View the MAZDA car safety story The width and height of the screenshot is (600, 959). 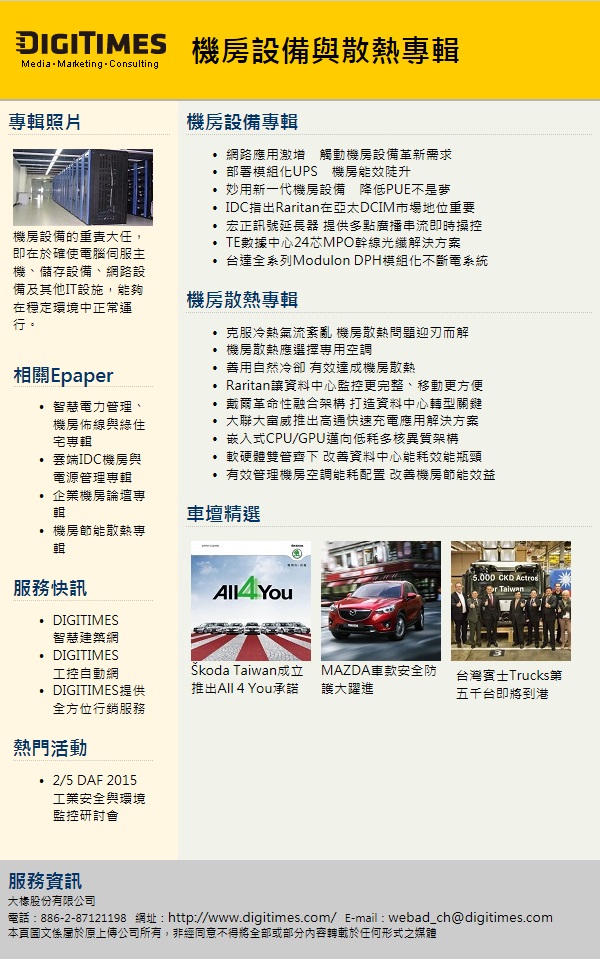(x=380, y=601)
